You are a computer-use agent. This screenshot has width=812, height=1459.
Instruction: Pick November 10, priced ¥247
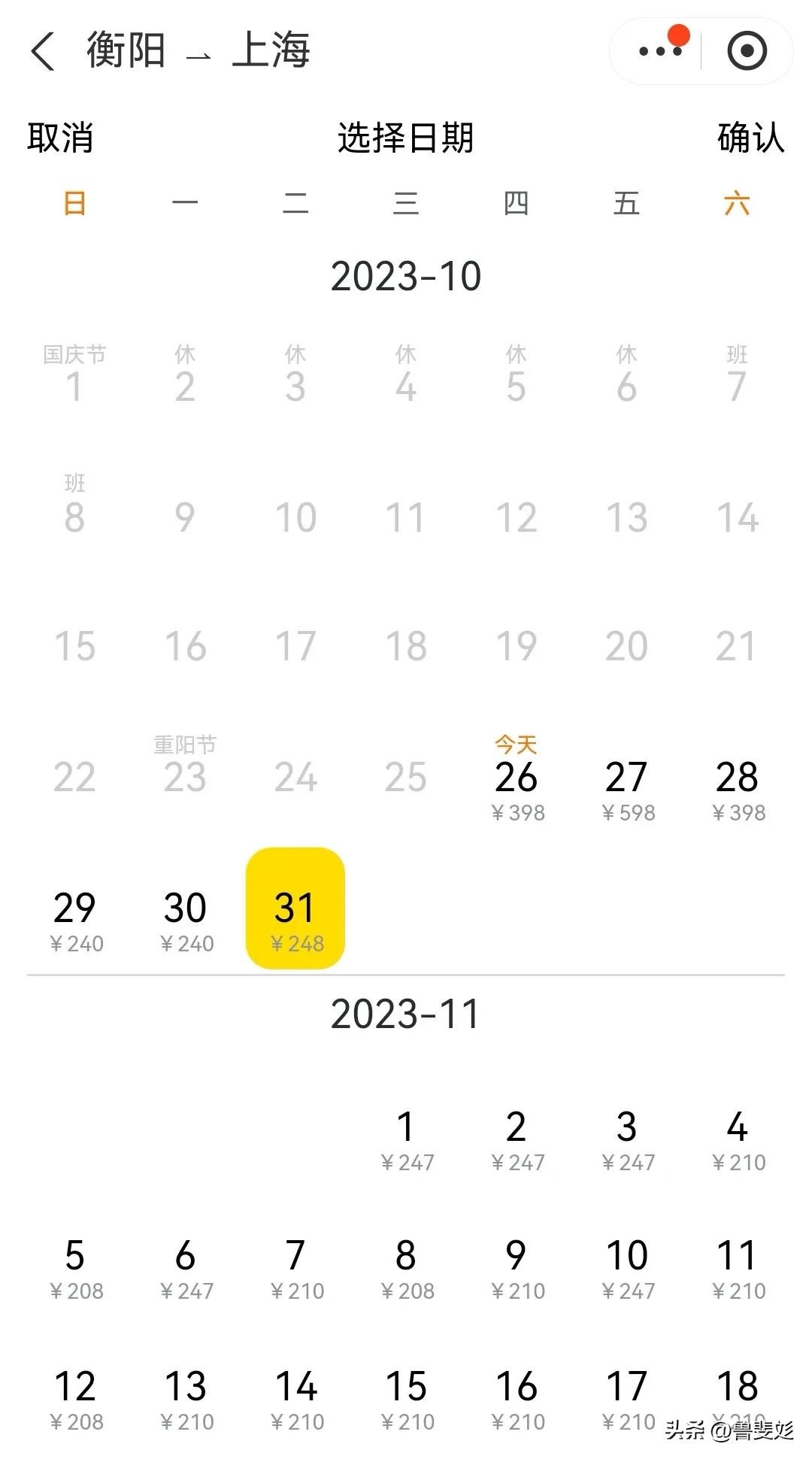point(627,1268)
